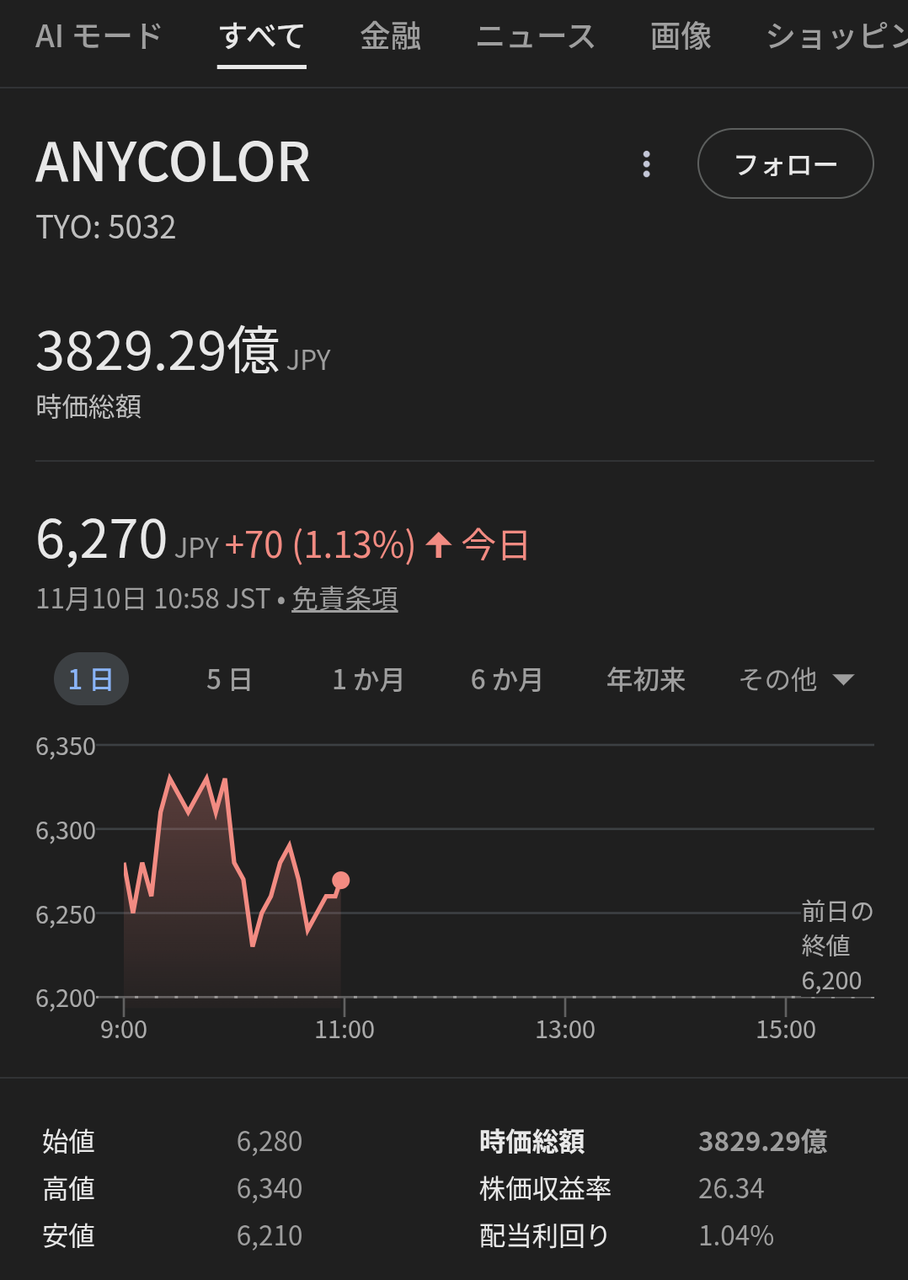Switch to the 画像 tab
908x1280 pixels.
[x=680, y=37]
